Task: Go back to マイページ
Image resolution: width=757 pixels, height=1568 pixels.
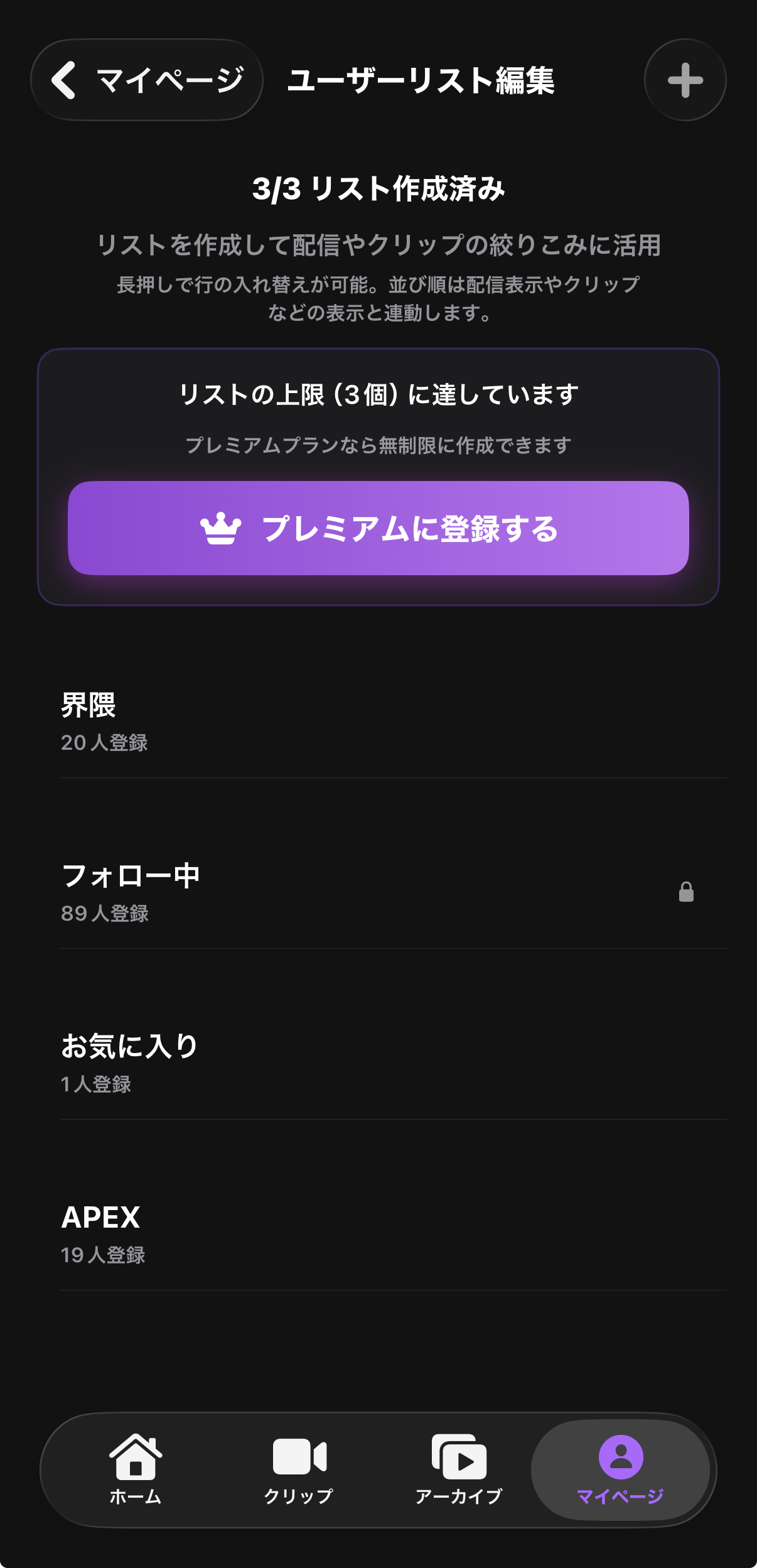Action: coord(147,80)
